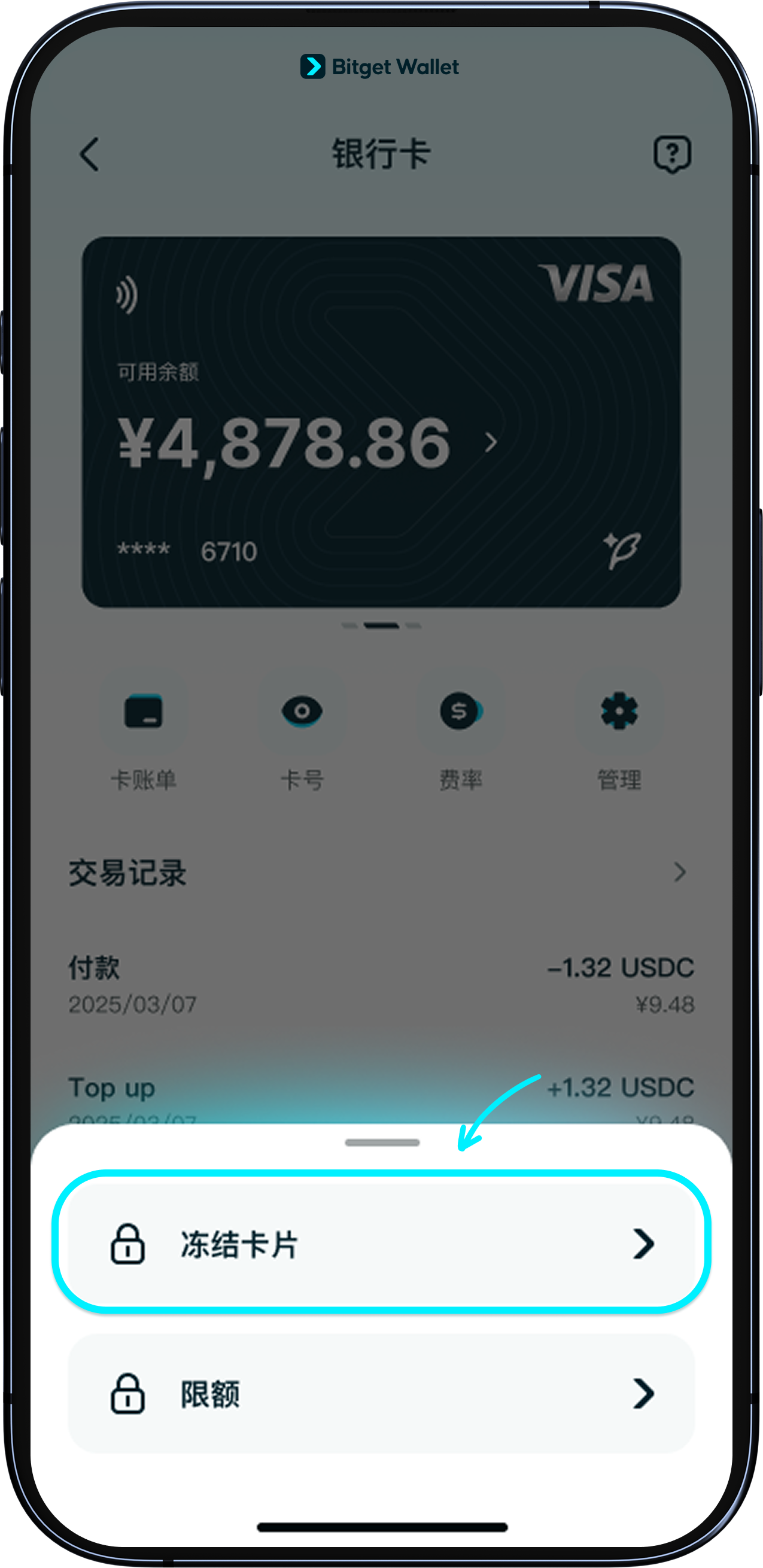
Task: Tap the 银行卡 title
Action: click(381, 153)
